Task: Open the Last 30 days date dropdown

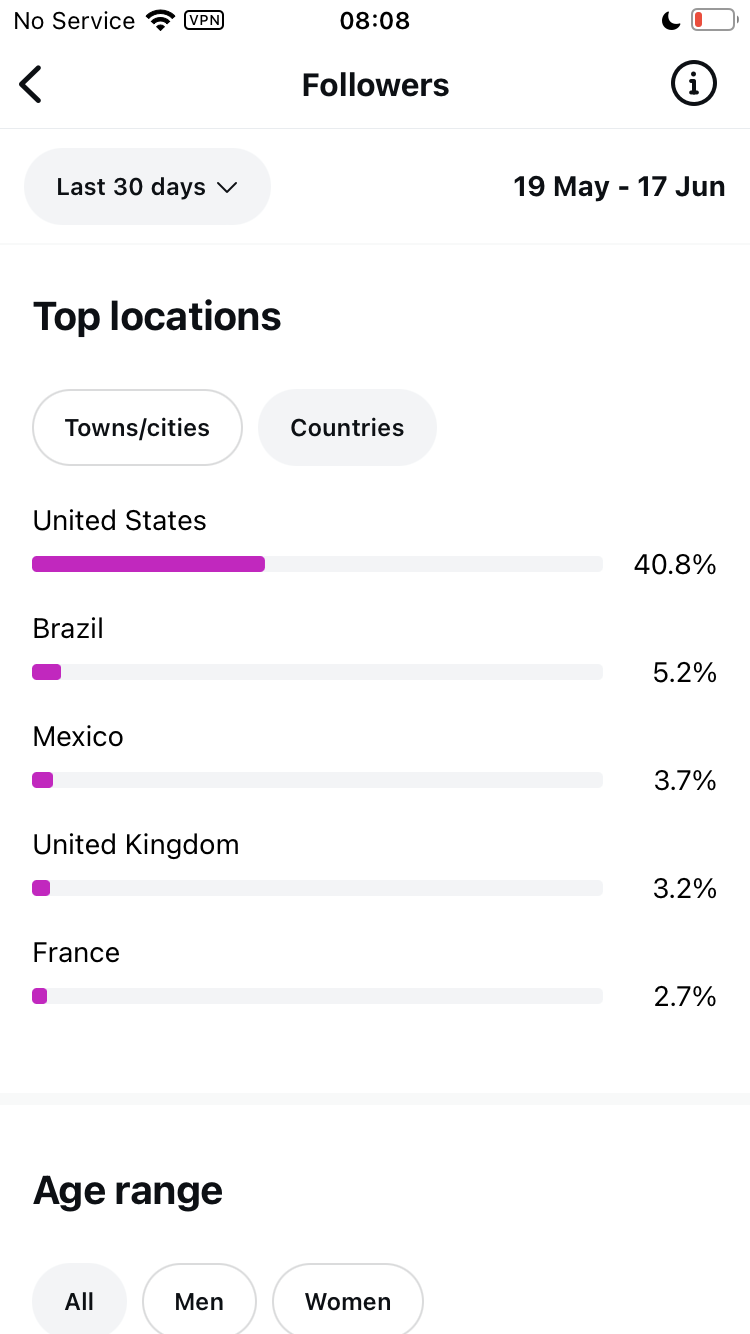Action: [147, 187]
